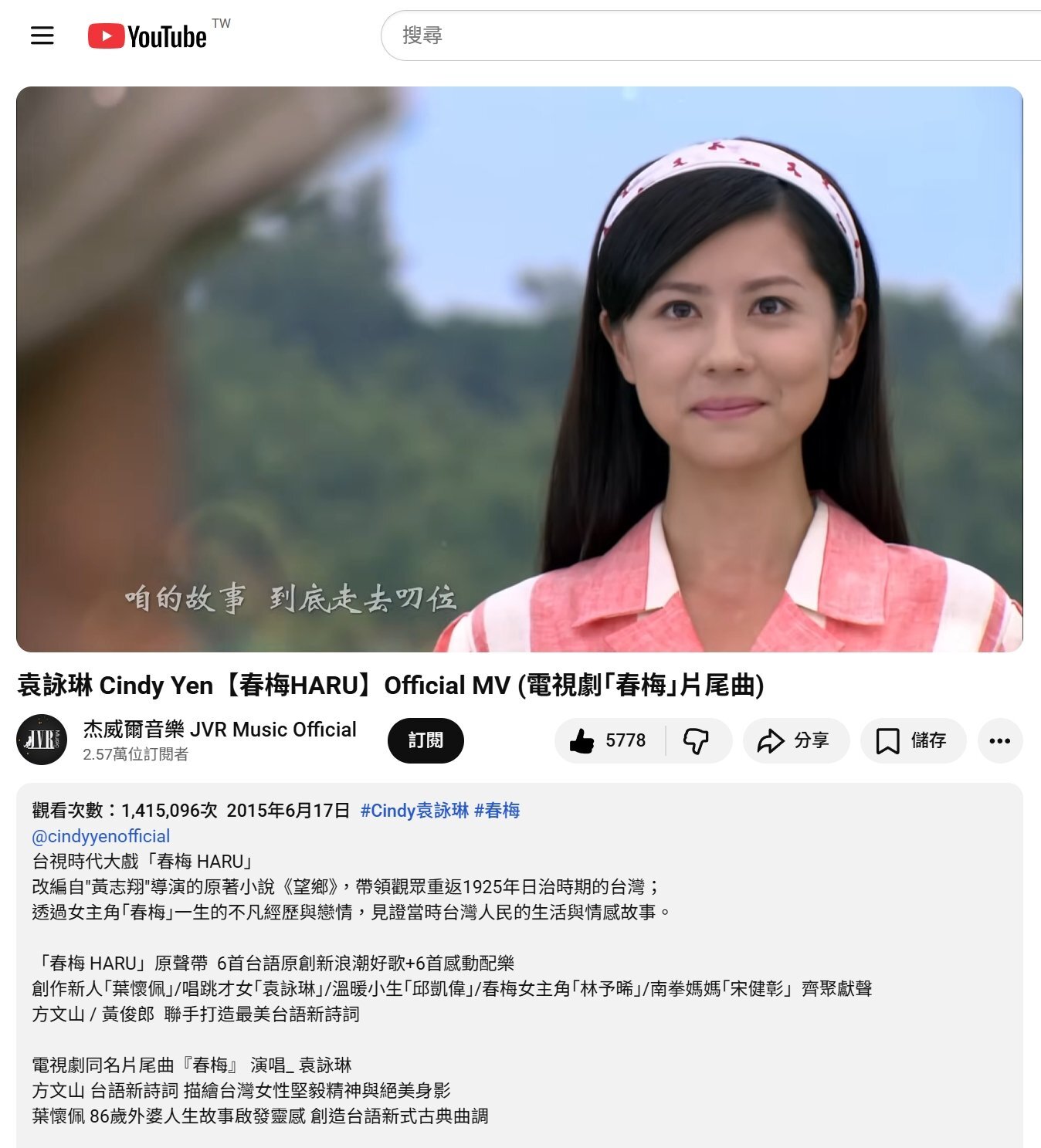Image resolution: width=1041 pixels, height=1148 pixels.
Task: Open hashtag #春梅
Action: (497, 811)
